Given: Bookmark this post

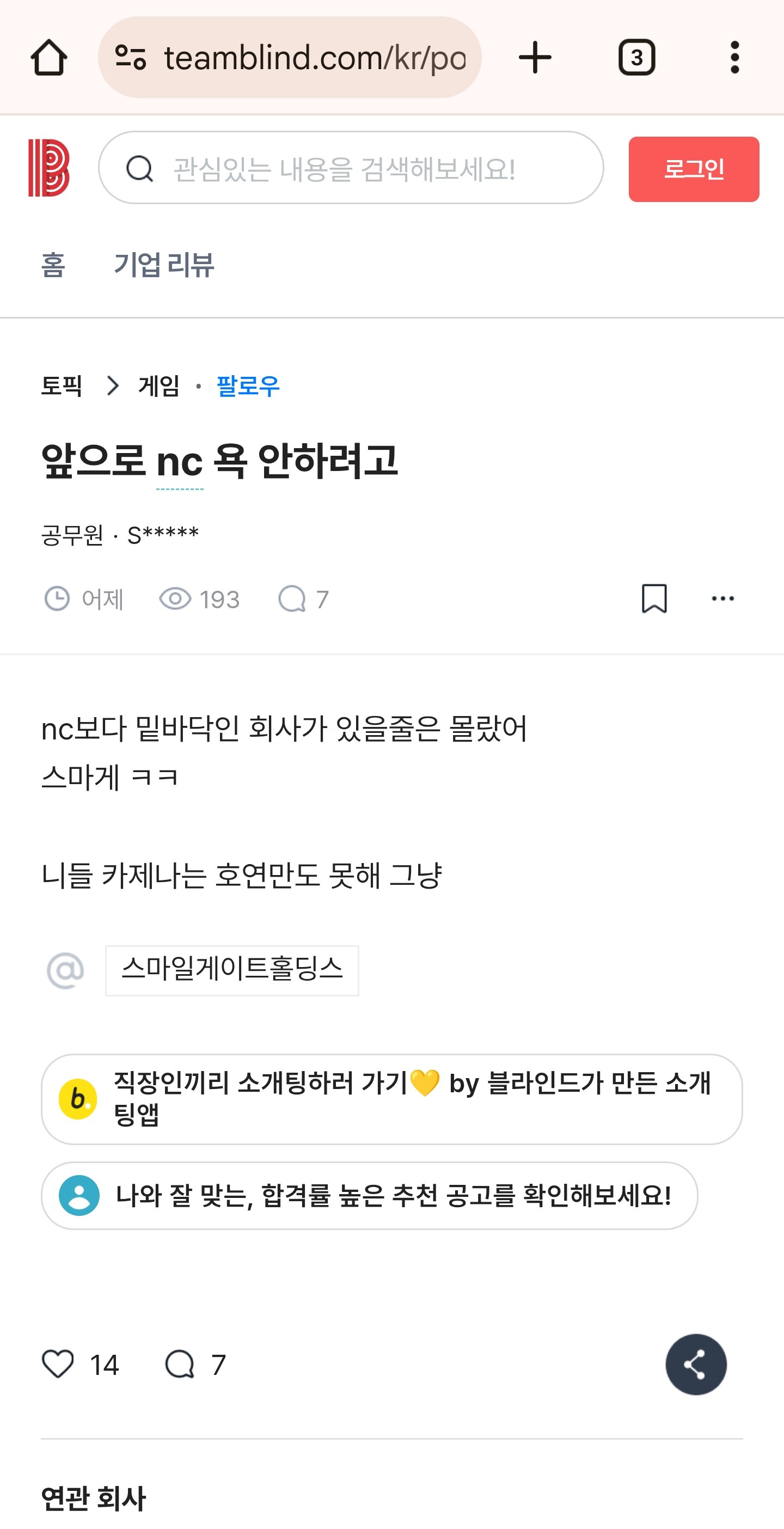Looking at the screenshot, I should [654, 598].
